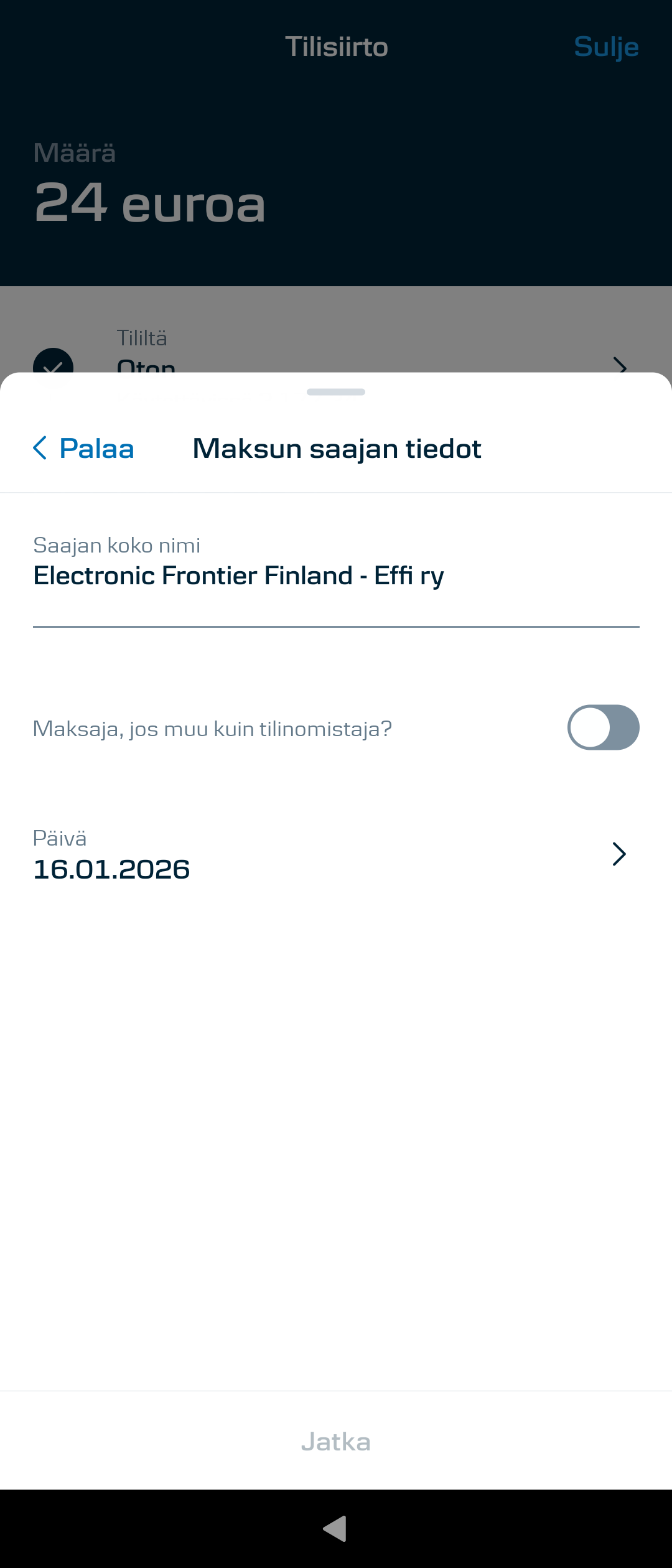This screenshot has height=1568, width=672.
Task: Tap the system back button
Action: pyautogui.click(x=335, y=1529)
